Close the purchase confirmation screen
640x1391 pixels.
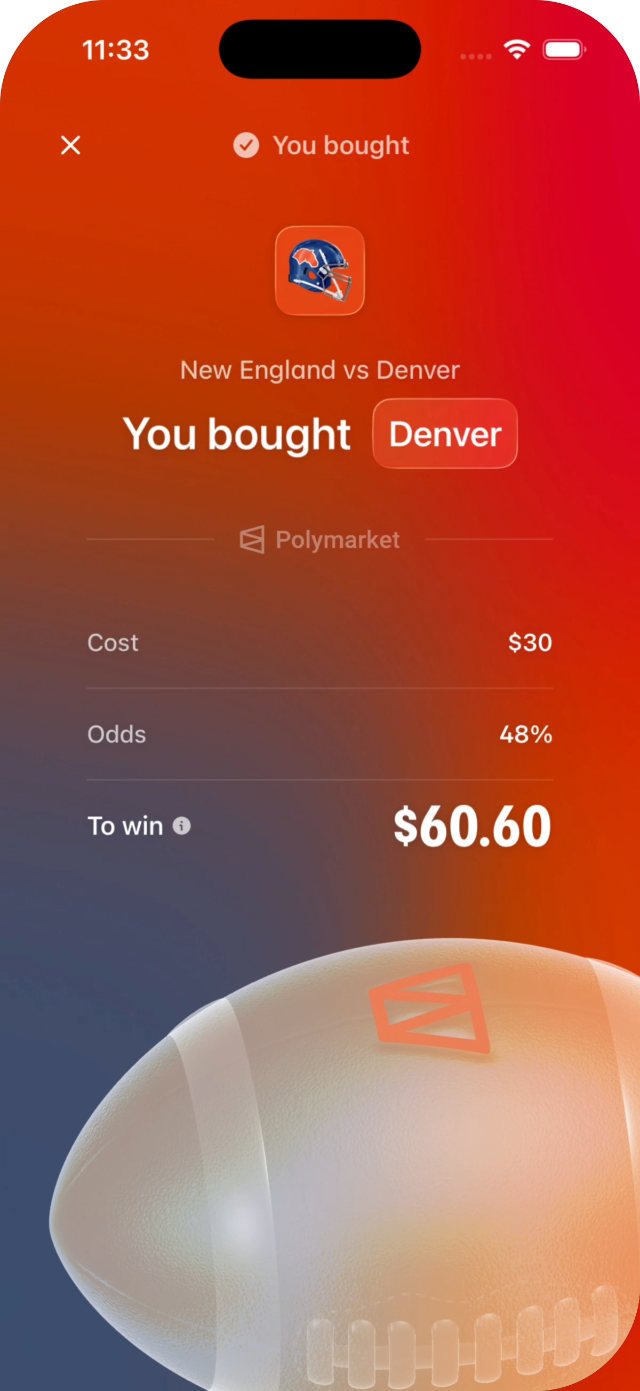coord(70,145)
